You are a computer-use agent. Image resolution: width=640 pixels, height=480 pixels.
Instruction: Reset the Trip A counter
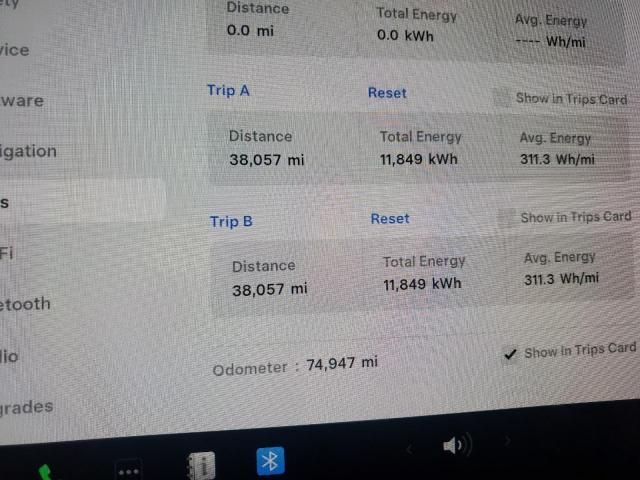pos(387,93)
